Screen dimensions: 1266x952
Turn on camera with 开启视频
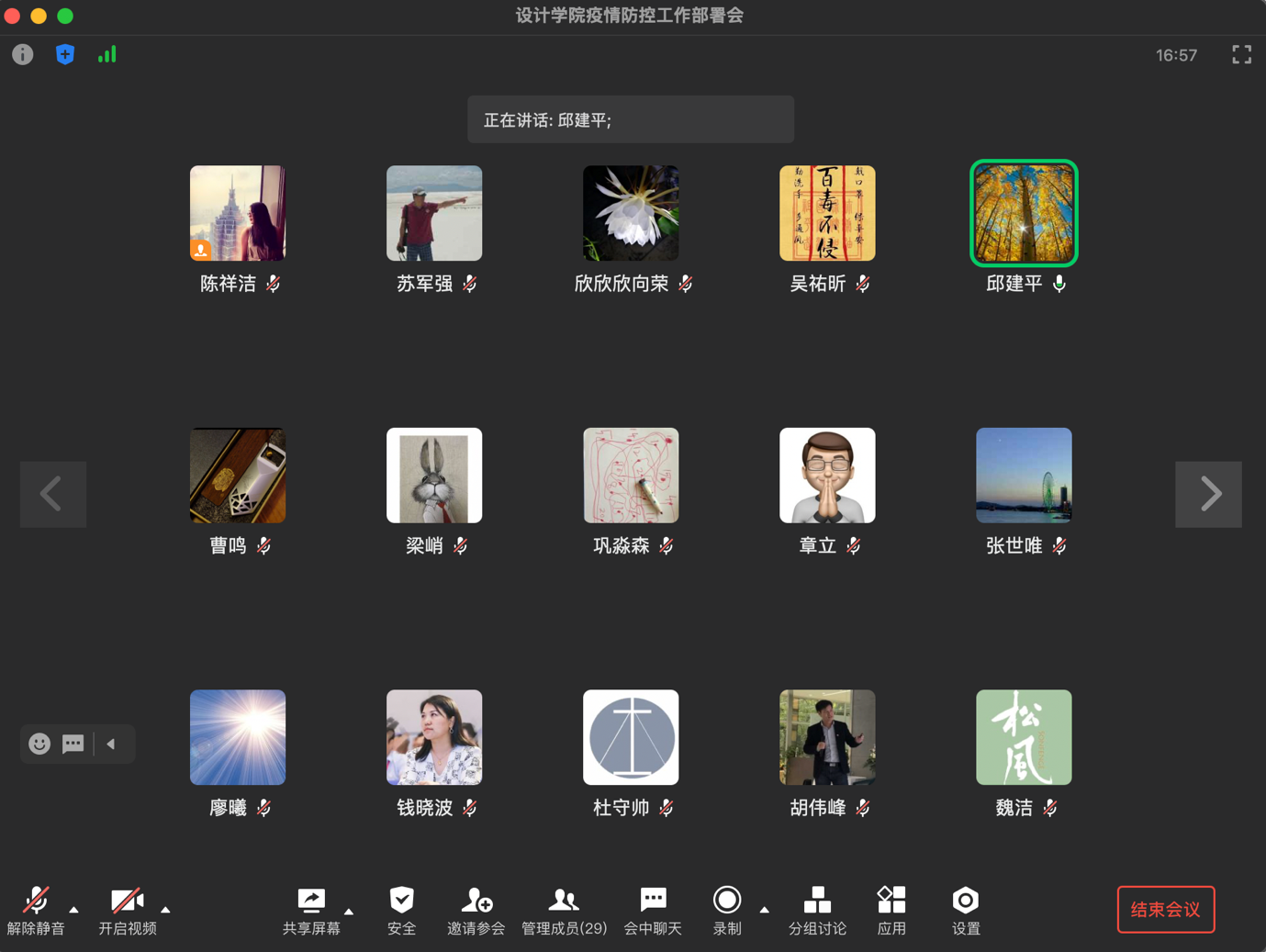click(127, 909)
